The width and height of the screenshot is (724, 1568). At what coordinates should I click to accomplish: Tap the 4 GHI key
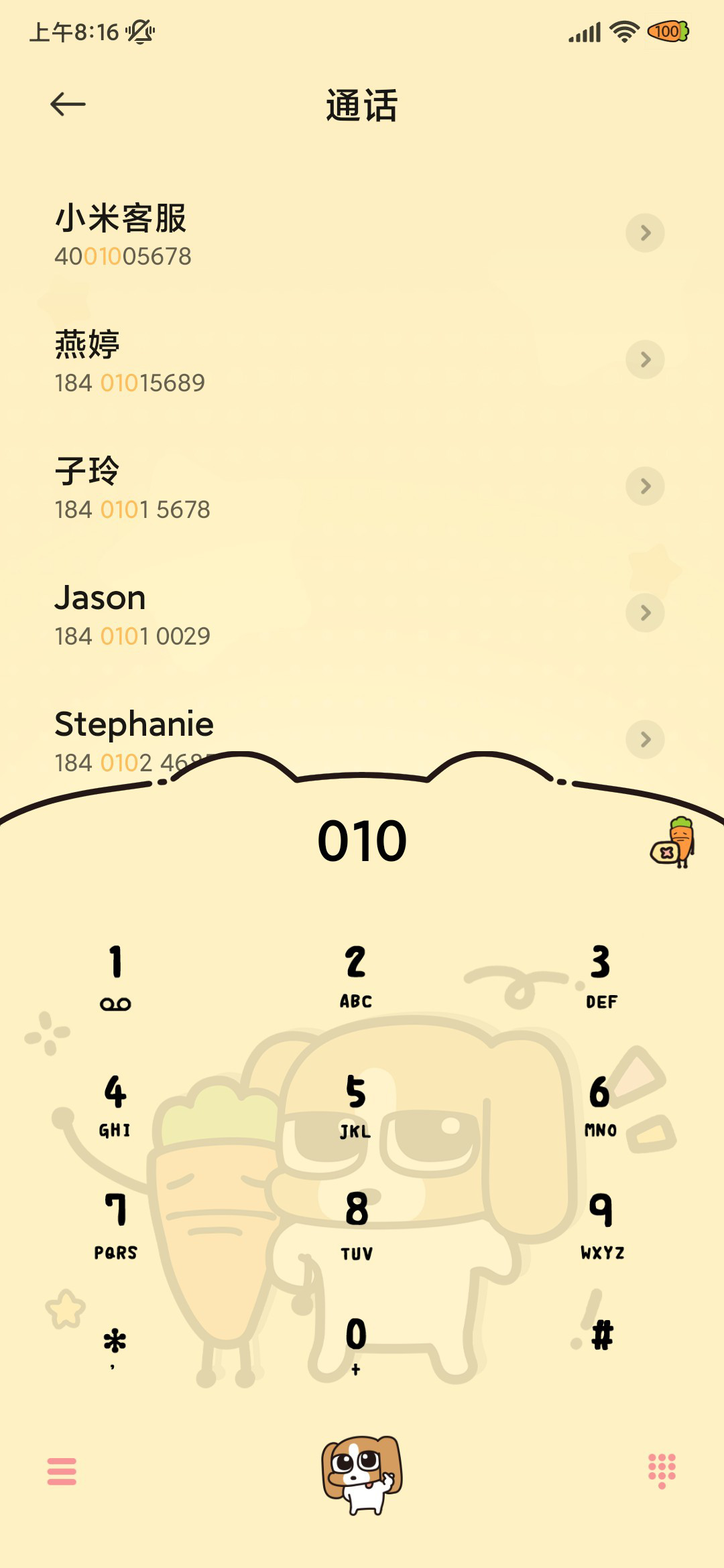click(x=115, y=1106)
